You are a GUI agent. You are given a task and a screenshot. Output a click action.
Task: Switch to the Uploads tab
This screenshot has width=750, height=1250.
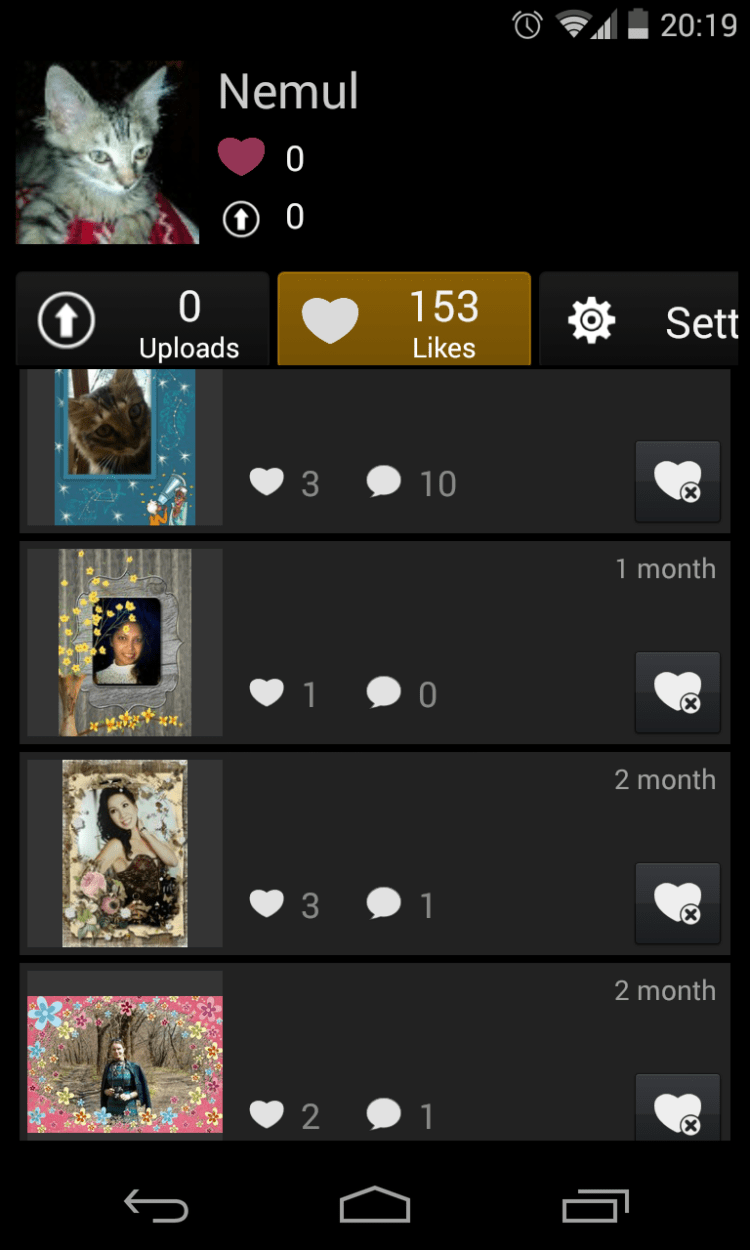[x=142, y=320]
